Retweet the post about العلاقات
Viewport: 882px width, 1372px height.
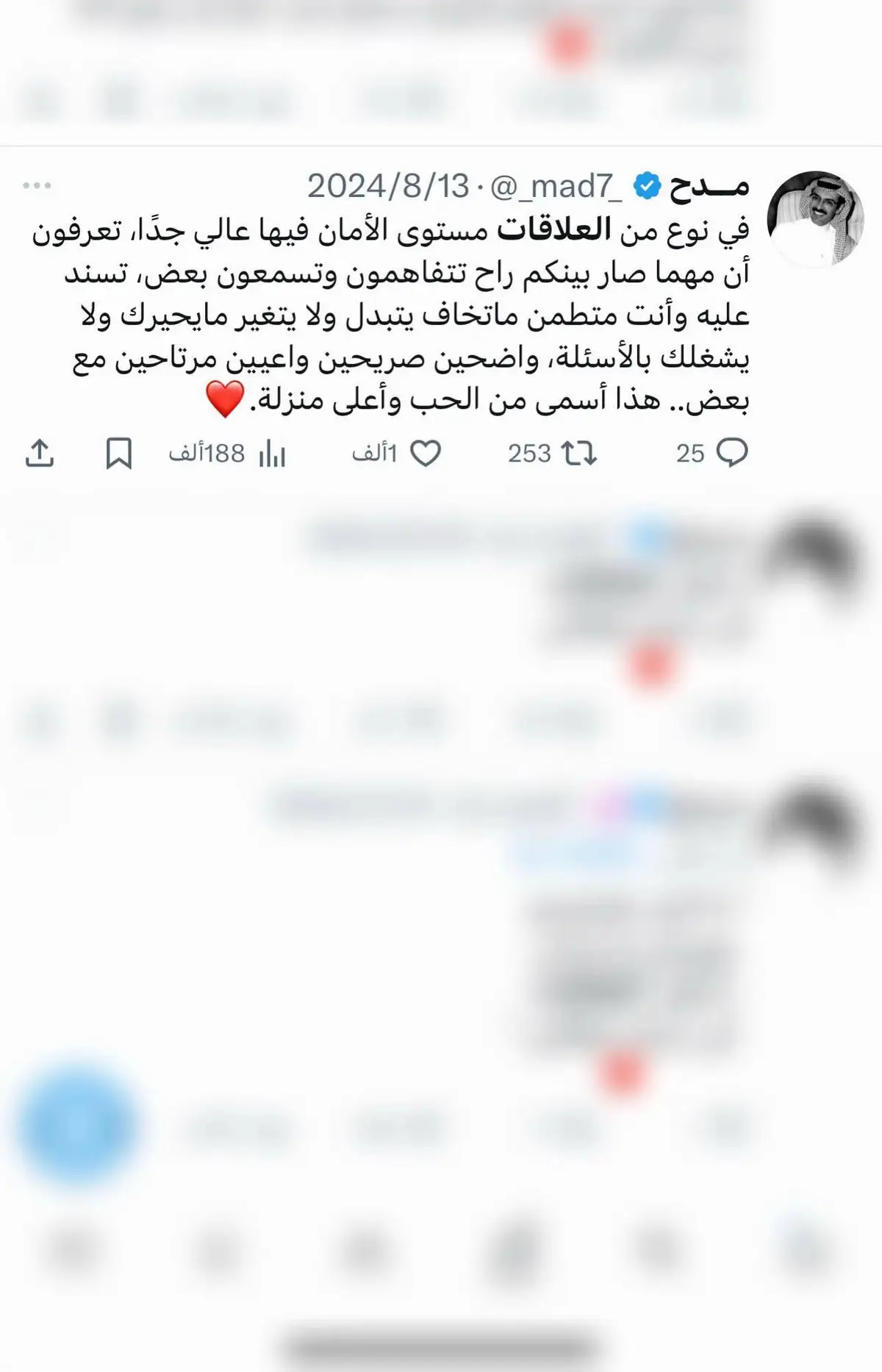click(x=579, y=453)
